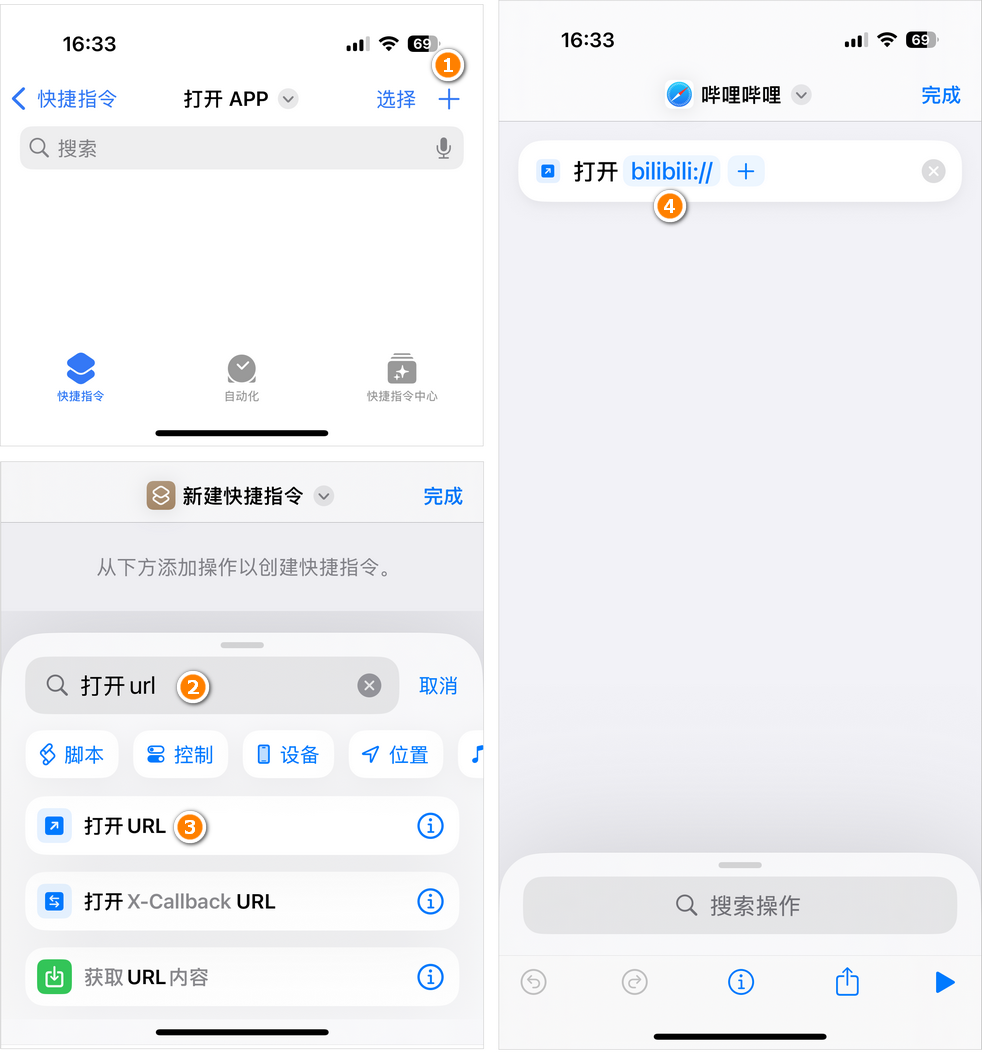The width and height of the screenshot is (982, 1054).
Task: Tap the share icon in bottom toolbar
Action: [x=847, y=982]
